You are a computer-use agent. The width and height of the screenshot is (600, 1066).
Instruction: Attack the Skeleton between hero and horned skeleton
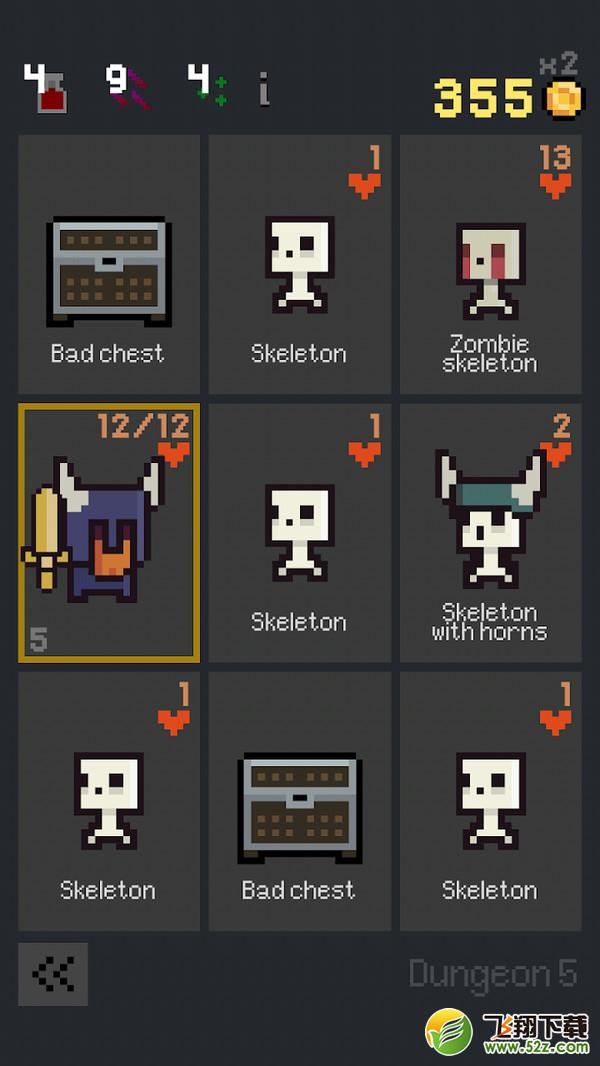coord(300,532)
